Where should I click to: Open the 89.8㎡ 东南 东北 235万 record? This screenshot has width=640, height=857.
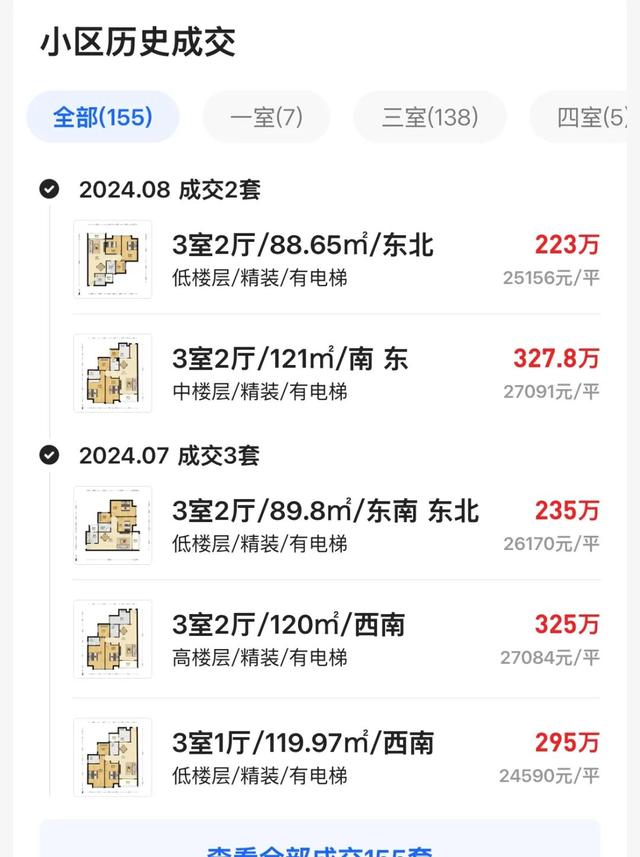[x=337, y=525]
